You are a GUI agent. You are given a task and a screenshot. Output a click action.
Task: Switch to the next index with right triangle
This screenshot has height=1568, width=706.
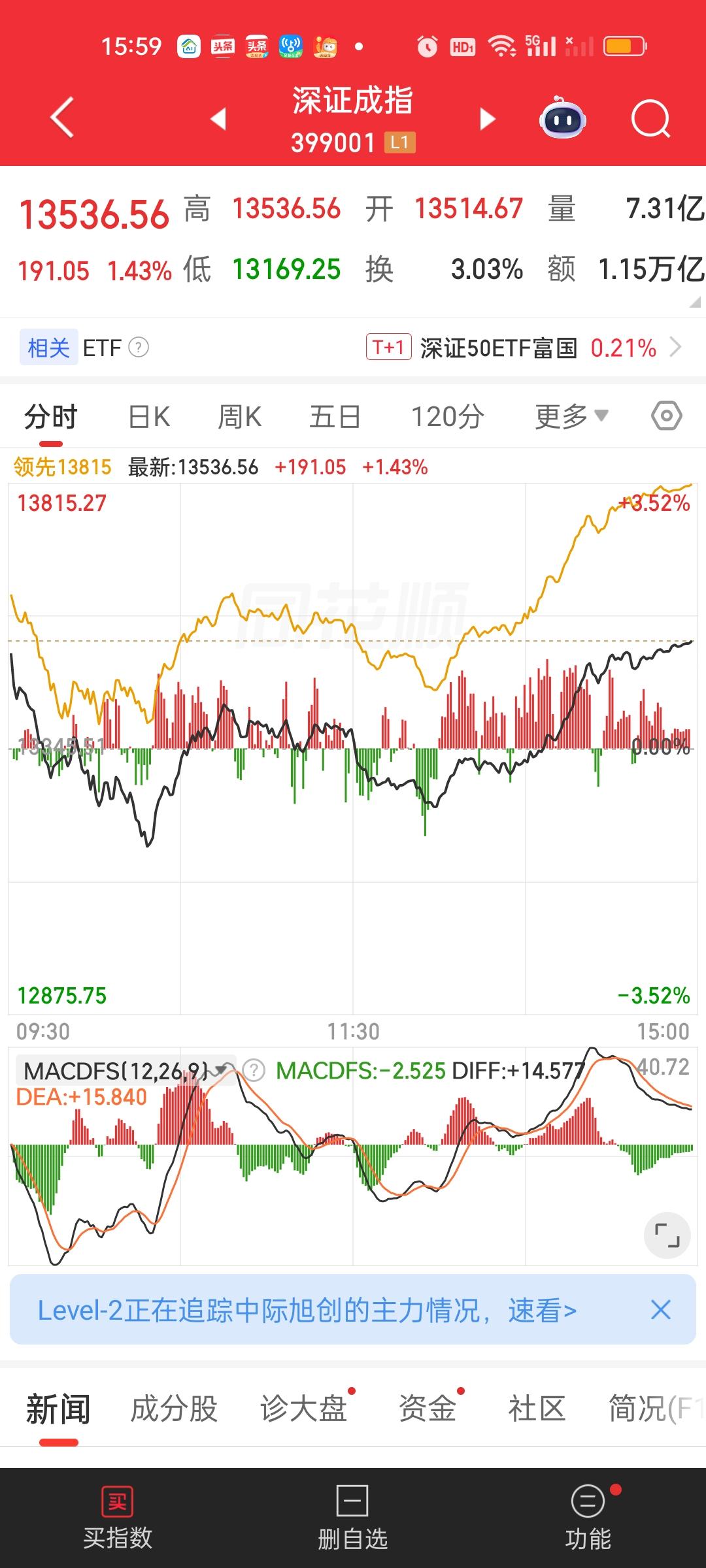487,119
